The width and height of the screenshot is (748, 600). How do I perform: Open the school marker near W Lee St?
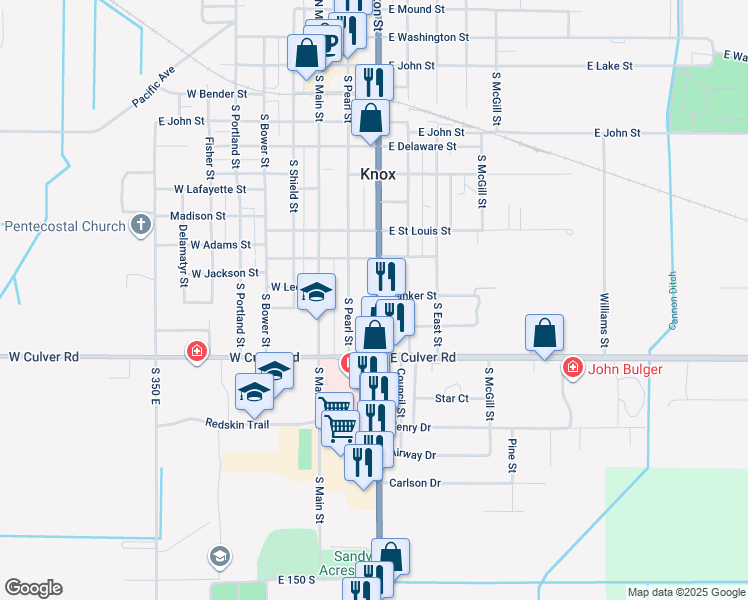tap(317, 293)
